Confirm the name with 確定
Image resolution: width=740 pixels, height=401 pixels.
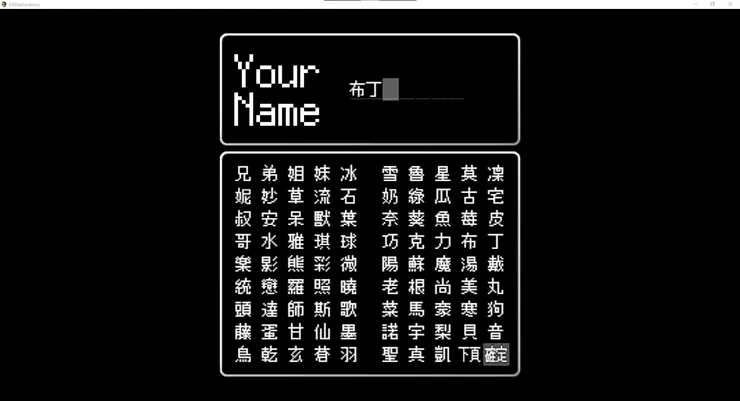(496, 354)
